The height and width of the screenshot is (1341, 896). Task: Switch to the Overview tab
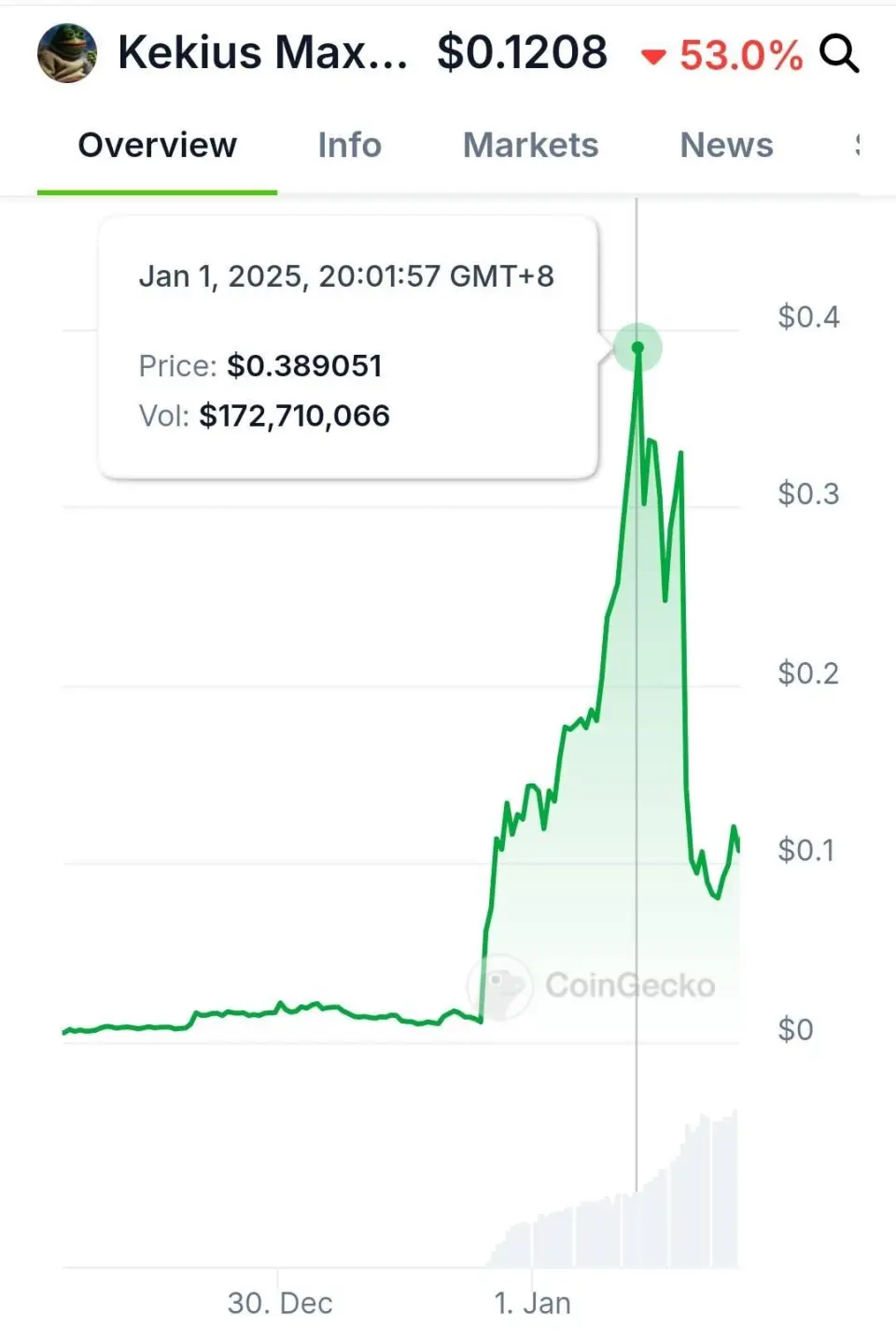pyautogui.click(x=157, y=146)
